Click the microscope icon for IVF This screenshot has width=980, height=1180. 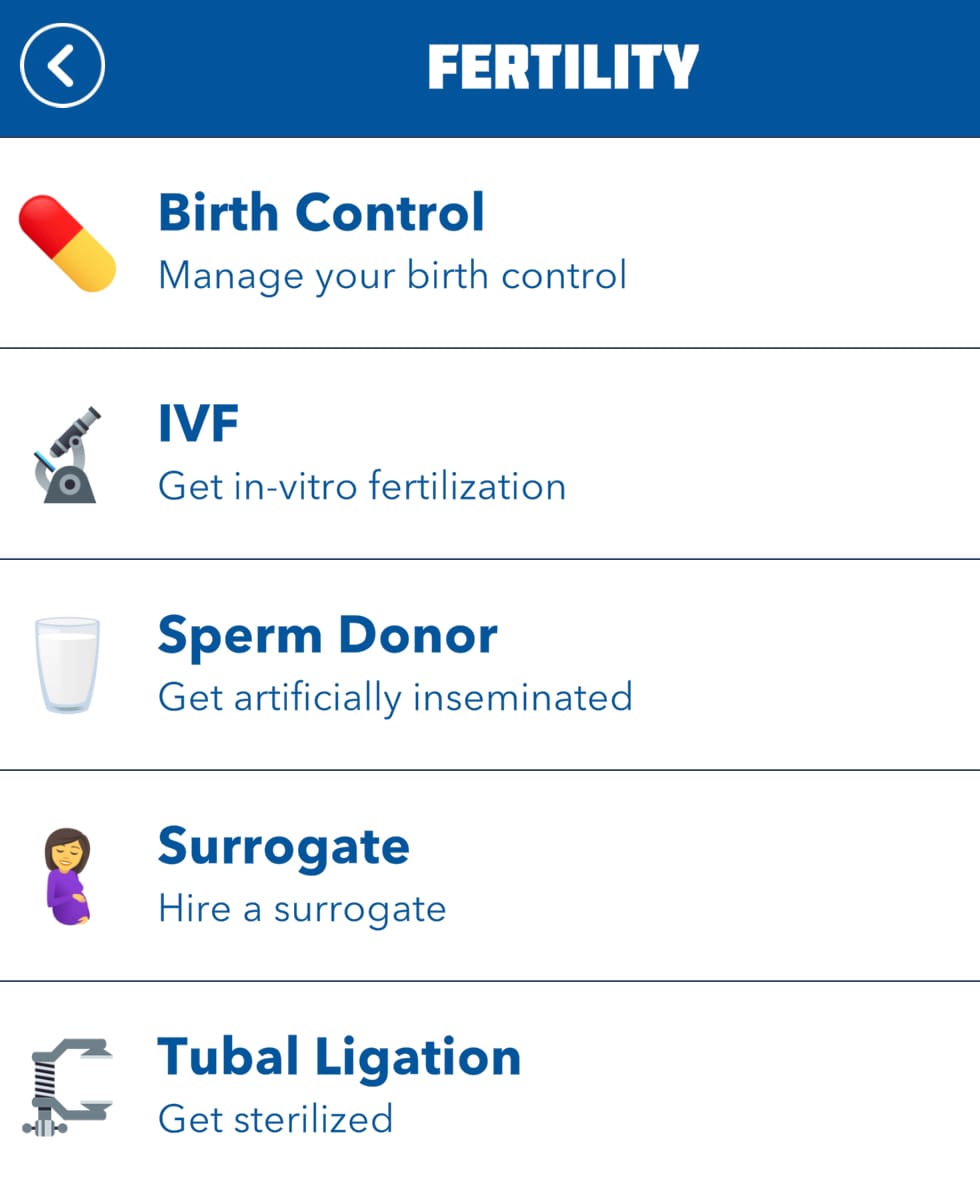pyautogui.click(x=68, y=450)
